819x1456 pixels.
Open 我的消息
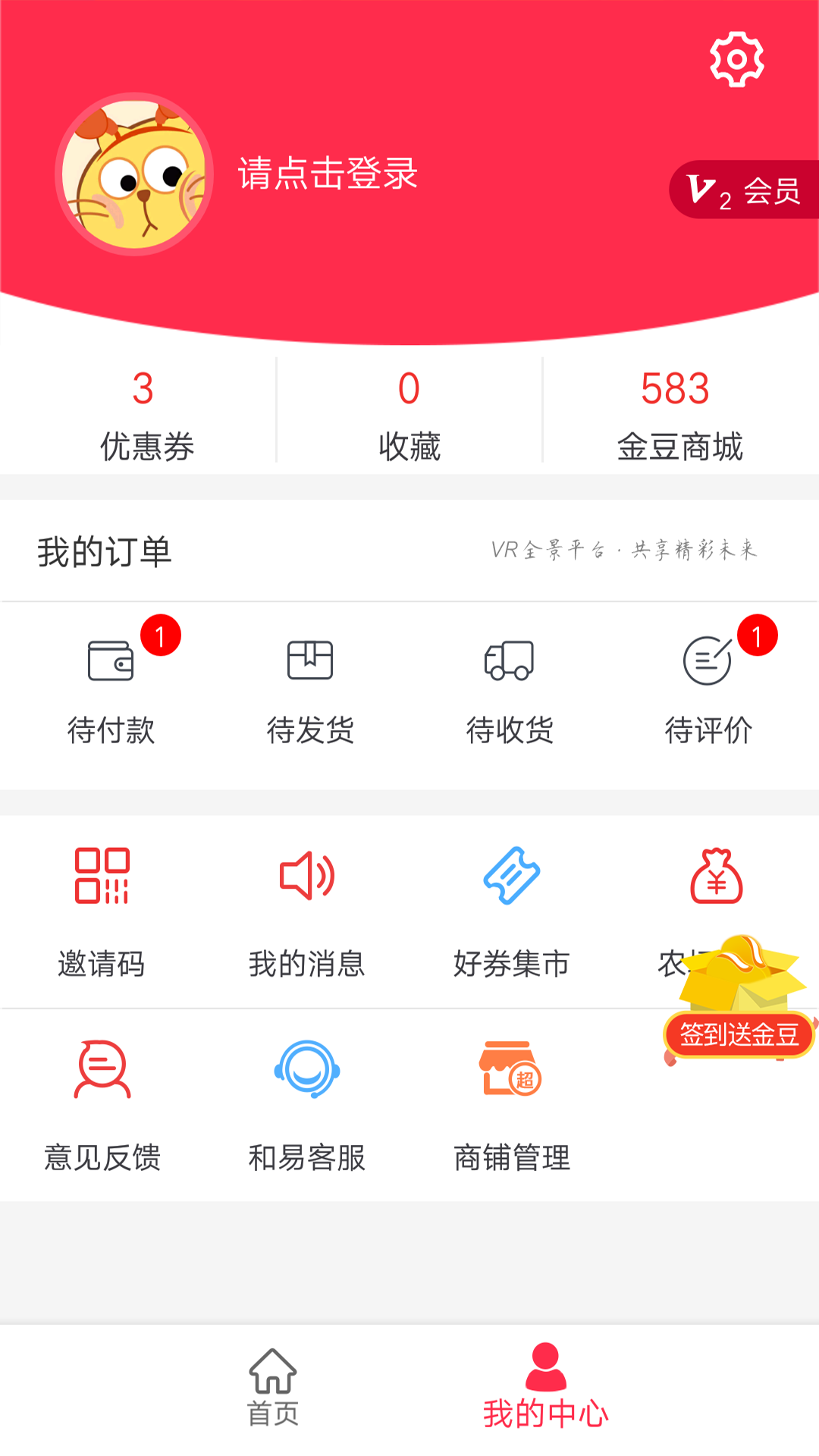[307, 910]
